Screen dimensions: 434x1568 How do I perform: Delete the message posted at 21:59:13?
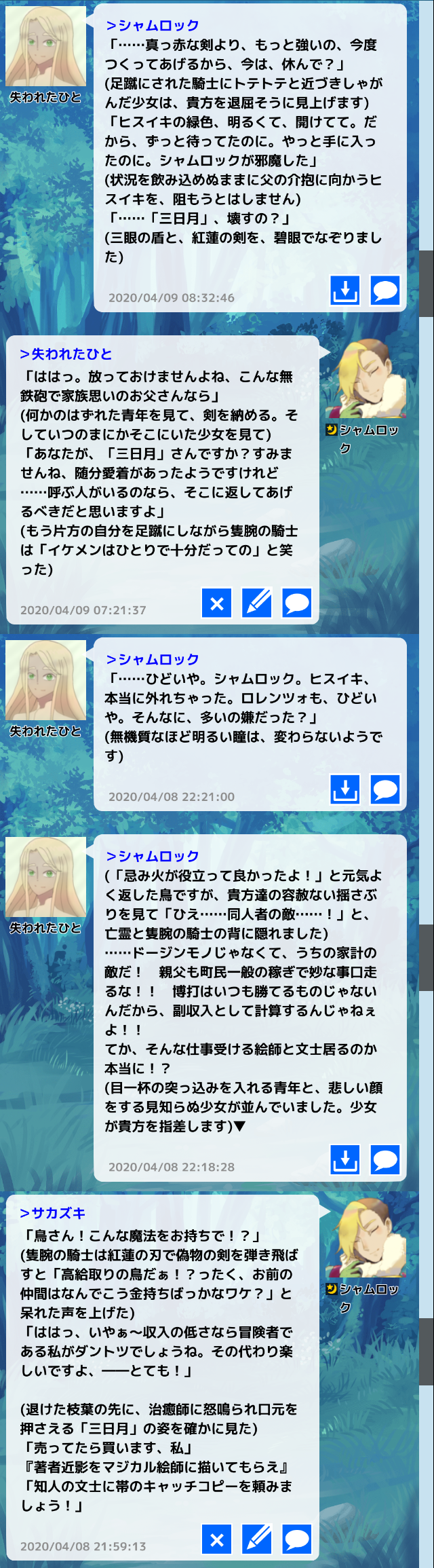click(217, 1539)
